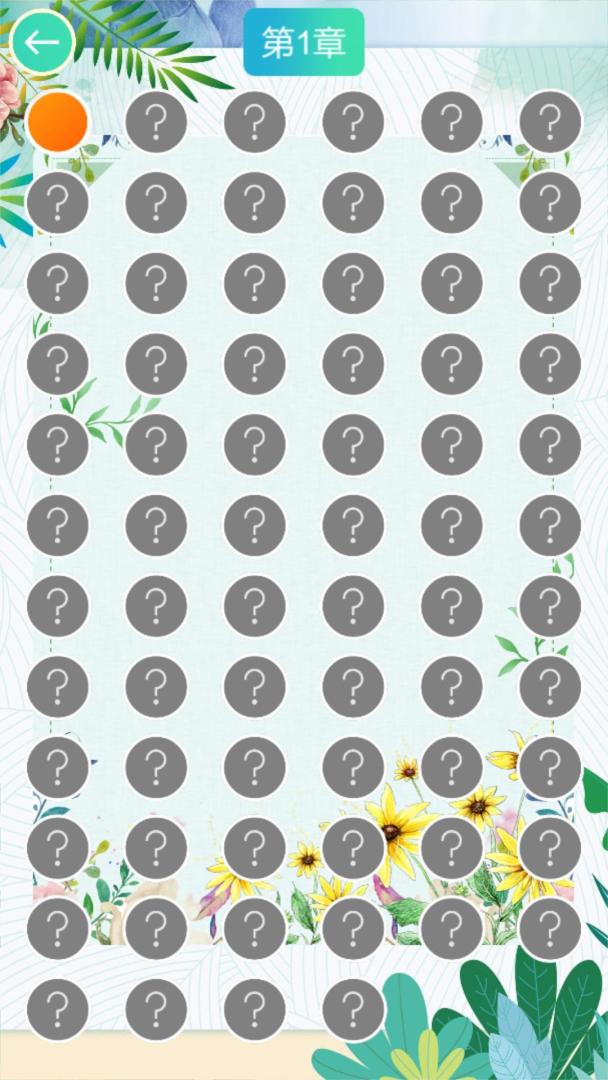Image resolution: width=608 pixels, height=1080 pixels.
Task: Open the unlocked orange level
Action: (58, 121)
